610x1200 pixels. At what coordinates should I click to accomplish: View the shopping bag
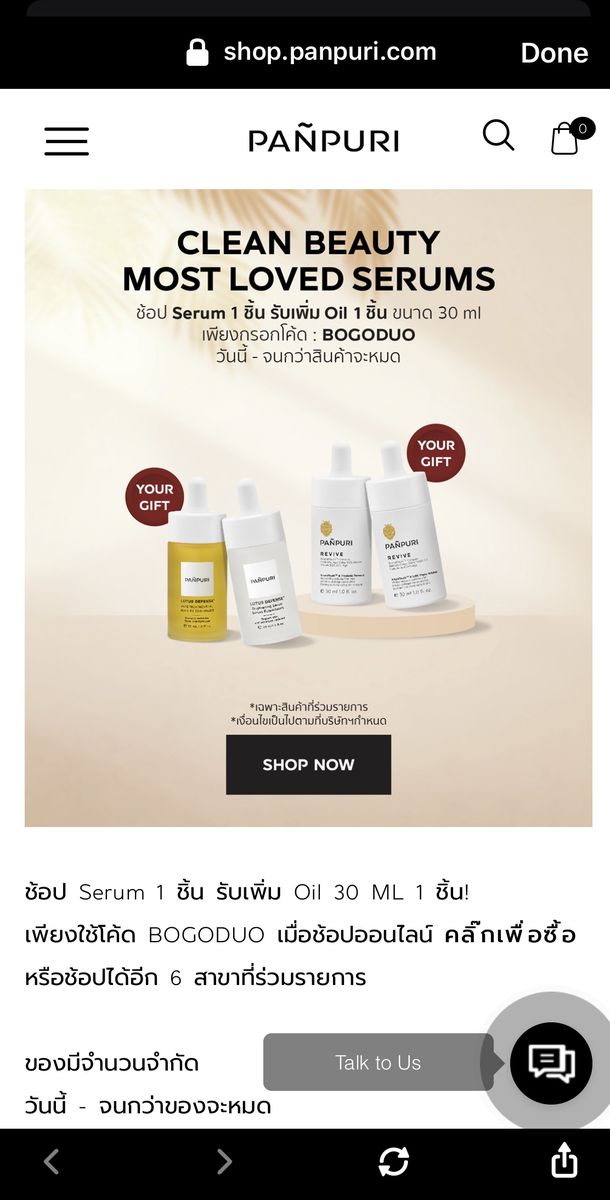pyautogui.click(x=566, y=138)
